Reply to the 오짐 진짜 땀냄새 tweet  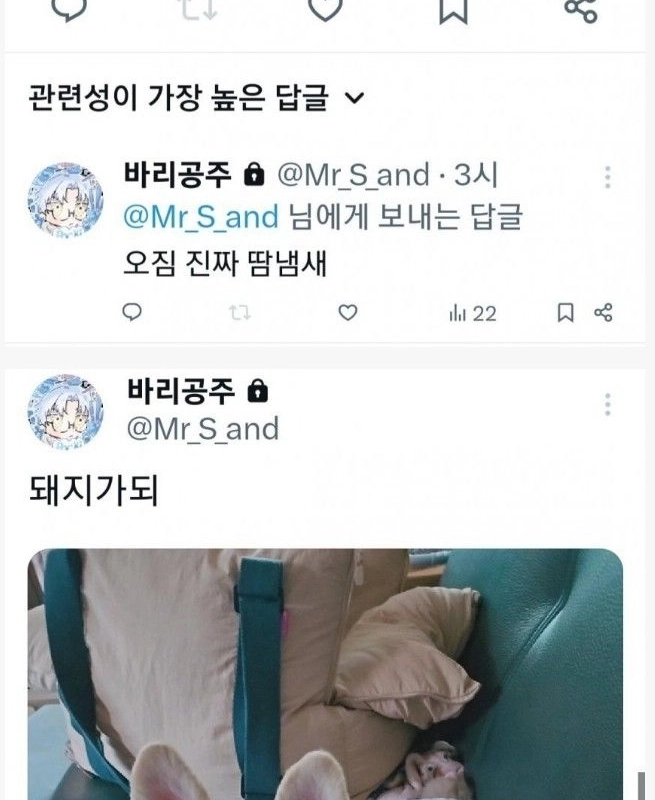coord(132,313)
